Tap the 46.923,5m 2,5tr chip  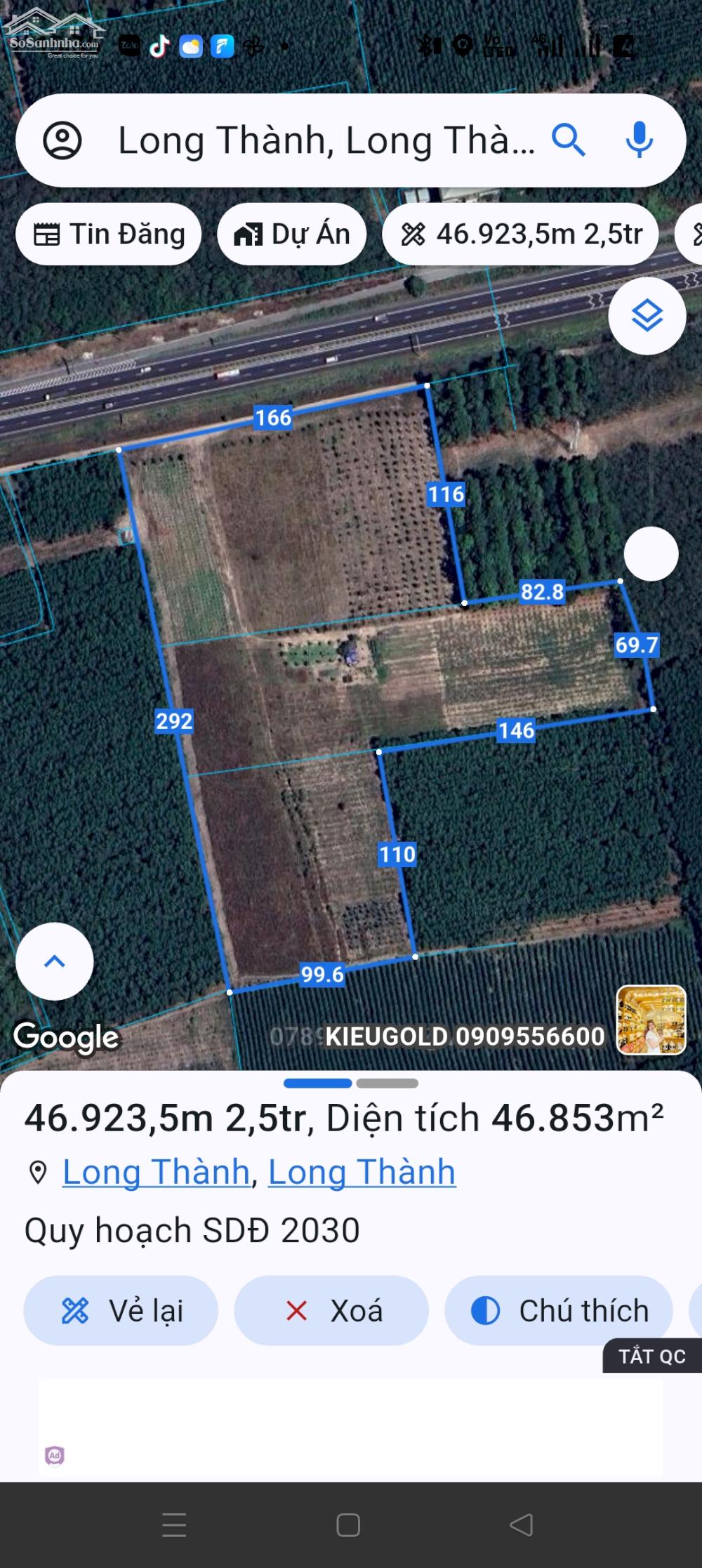point(521,235)
